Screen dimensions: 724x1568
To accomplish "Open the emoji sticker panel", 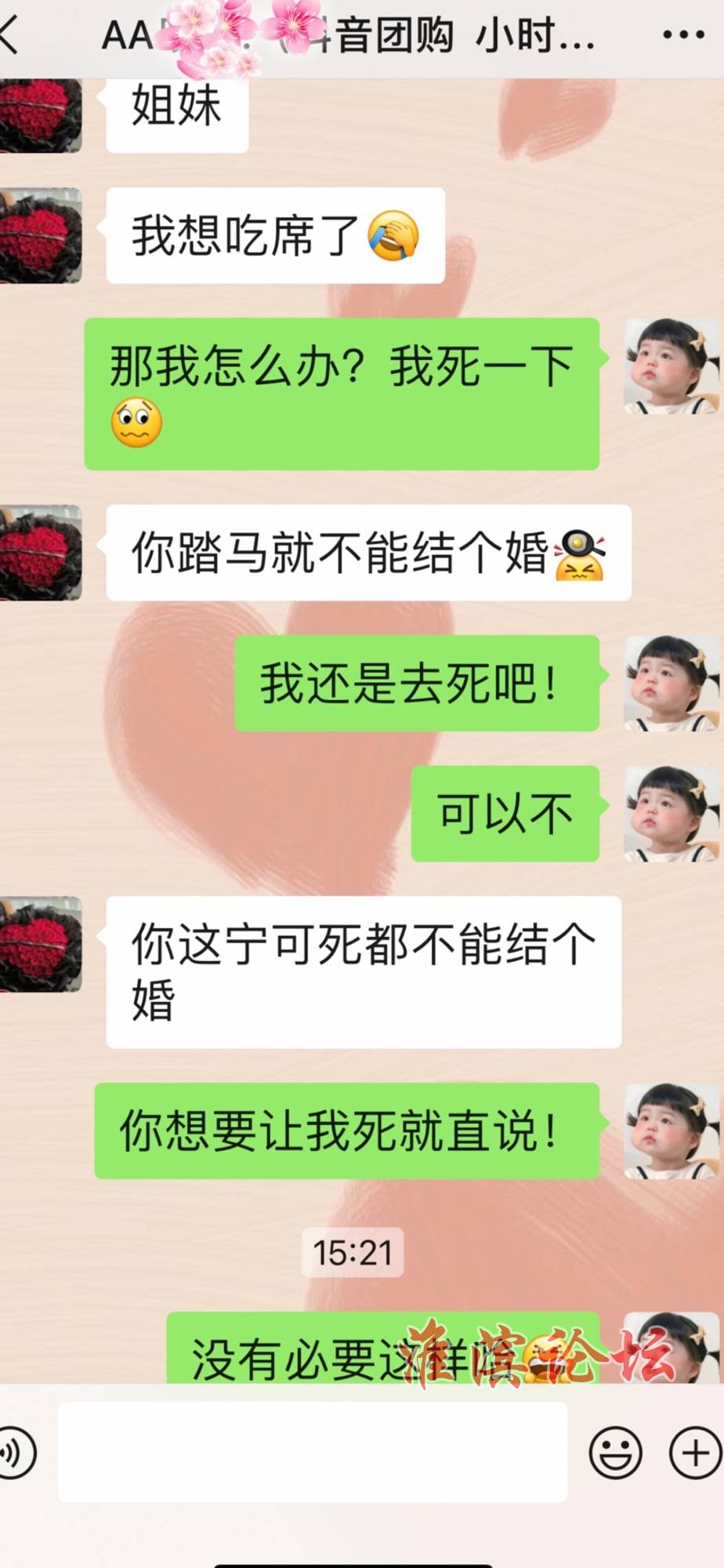I will pos(615,1453).
